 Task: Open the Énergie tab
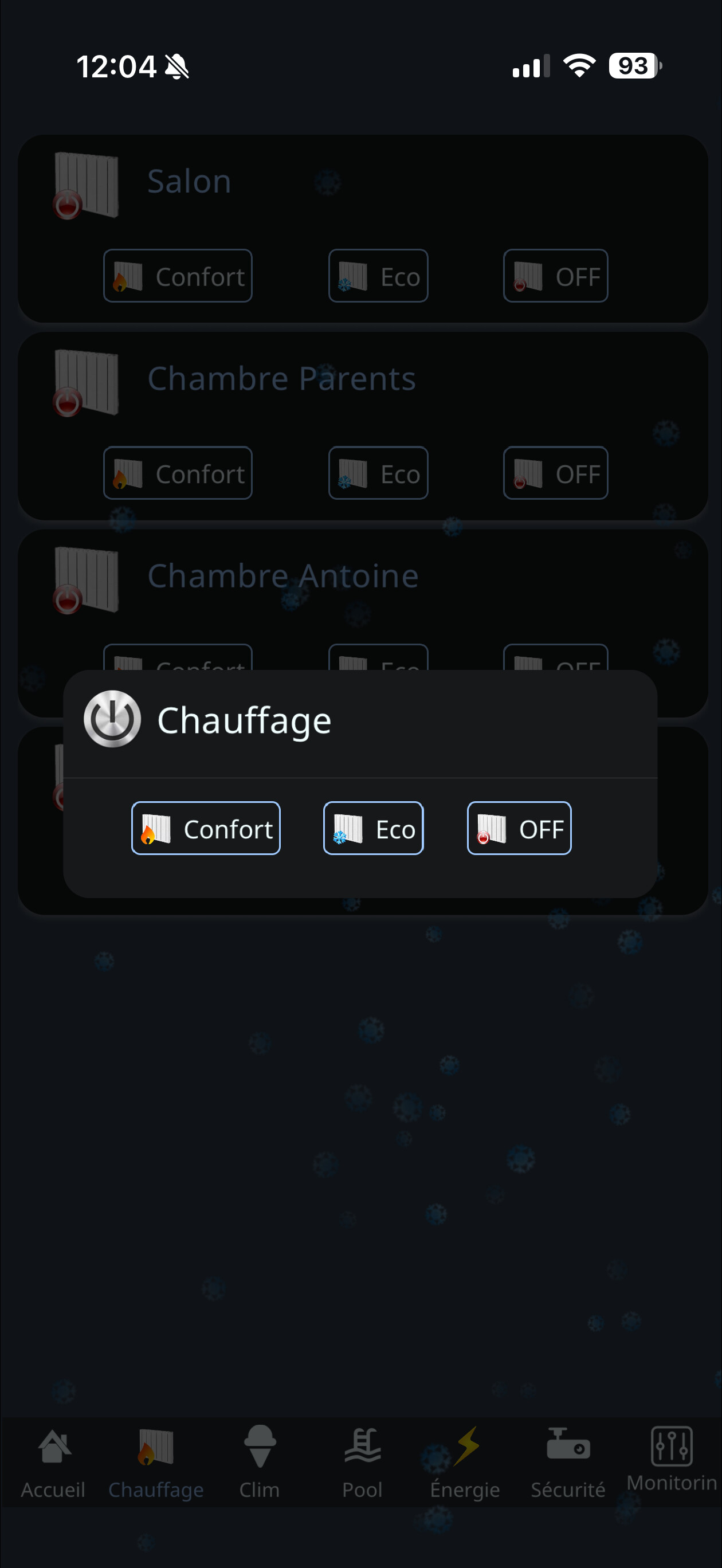pyautogui.click(x=465, y=1462)
